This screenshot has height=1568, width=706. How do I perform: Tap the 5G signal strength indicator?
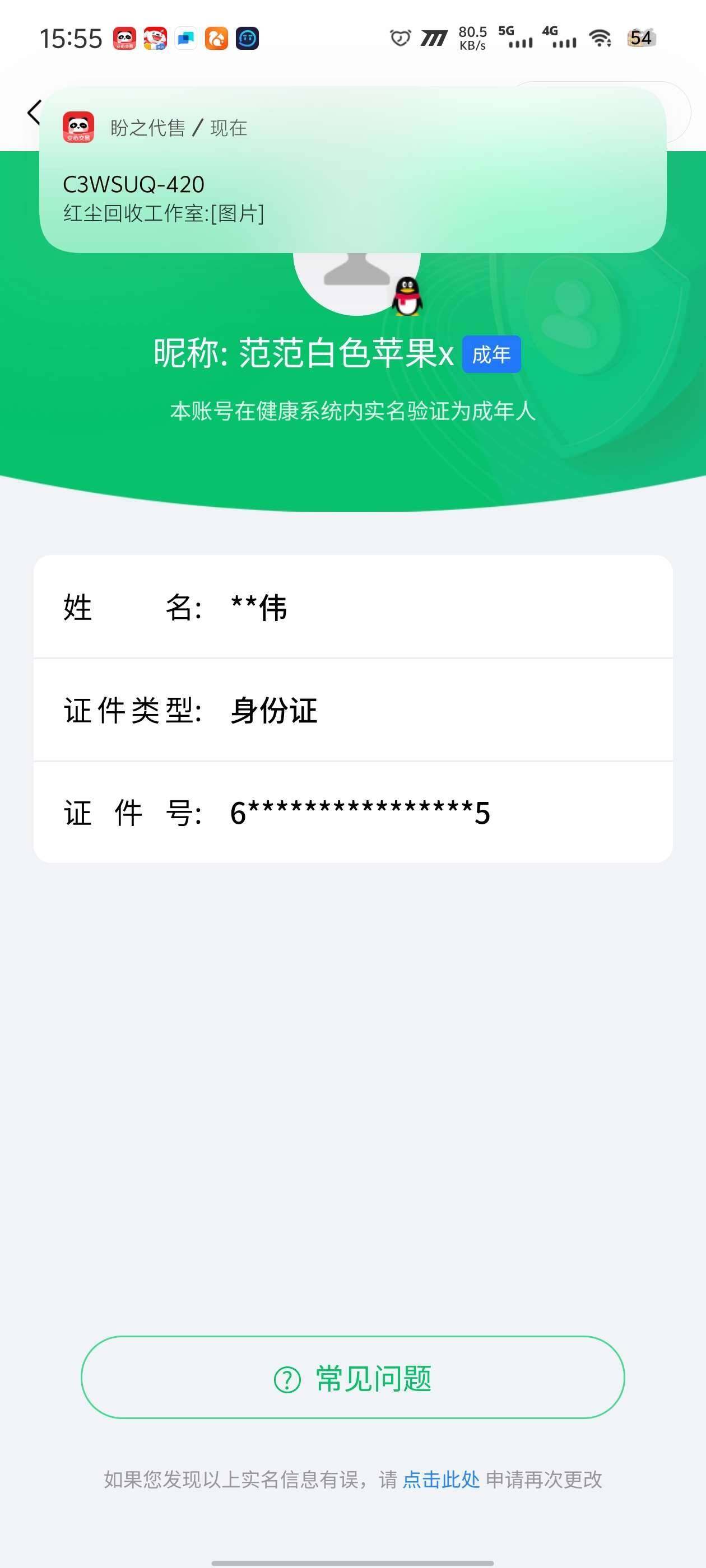[x=515, y=38]
